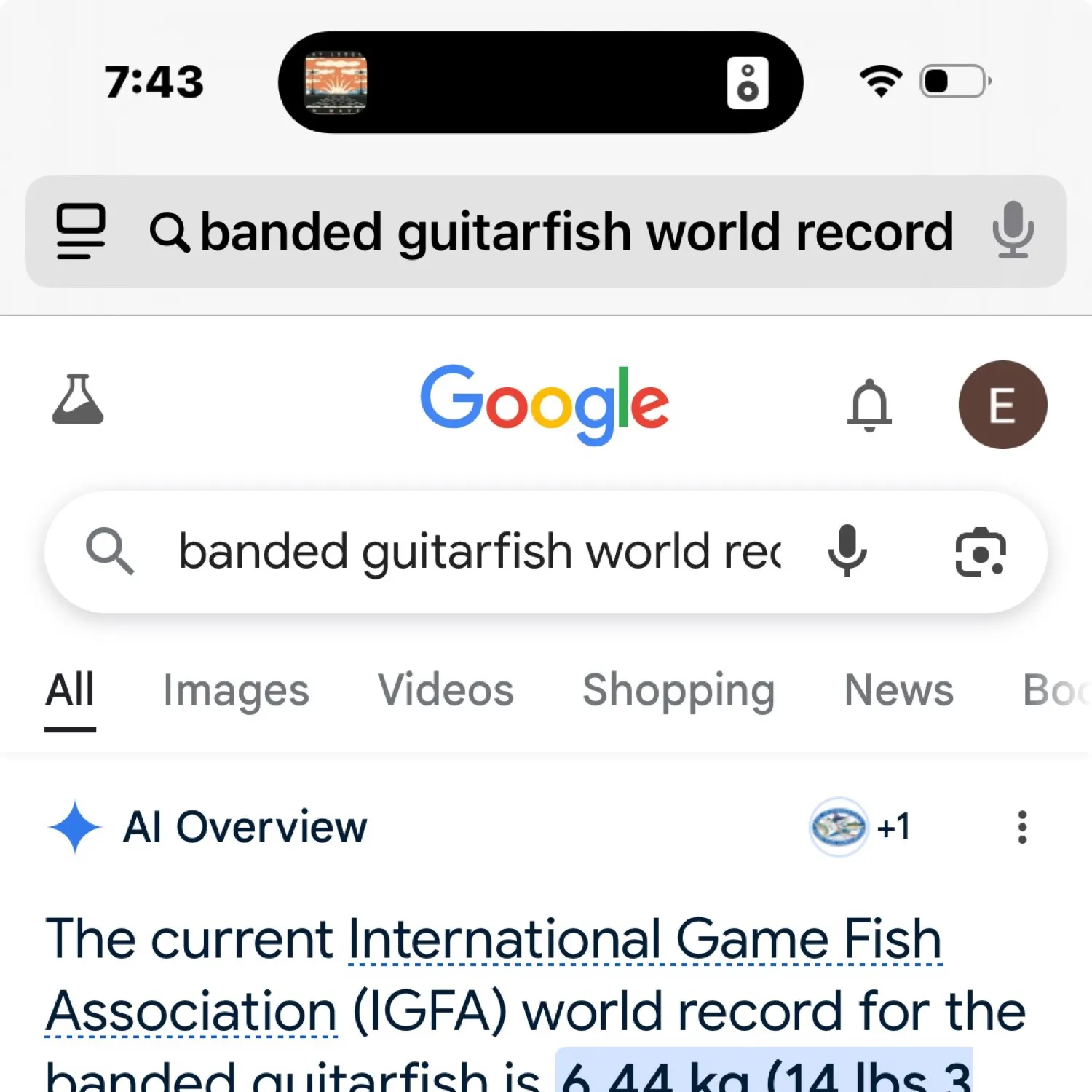Open the page reader menu icon

click(81, 232)
